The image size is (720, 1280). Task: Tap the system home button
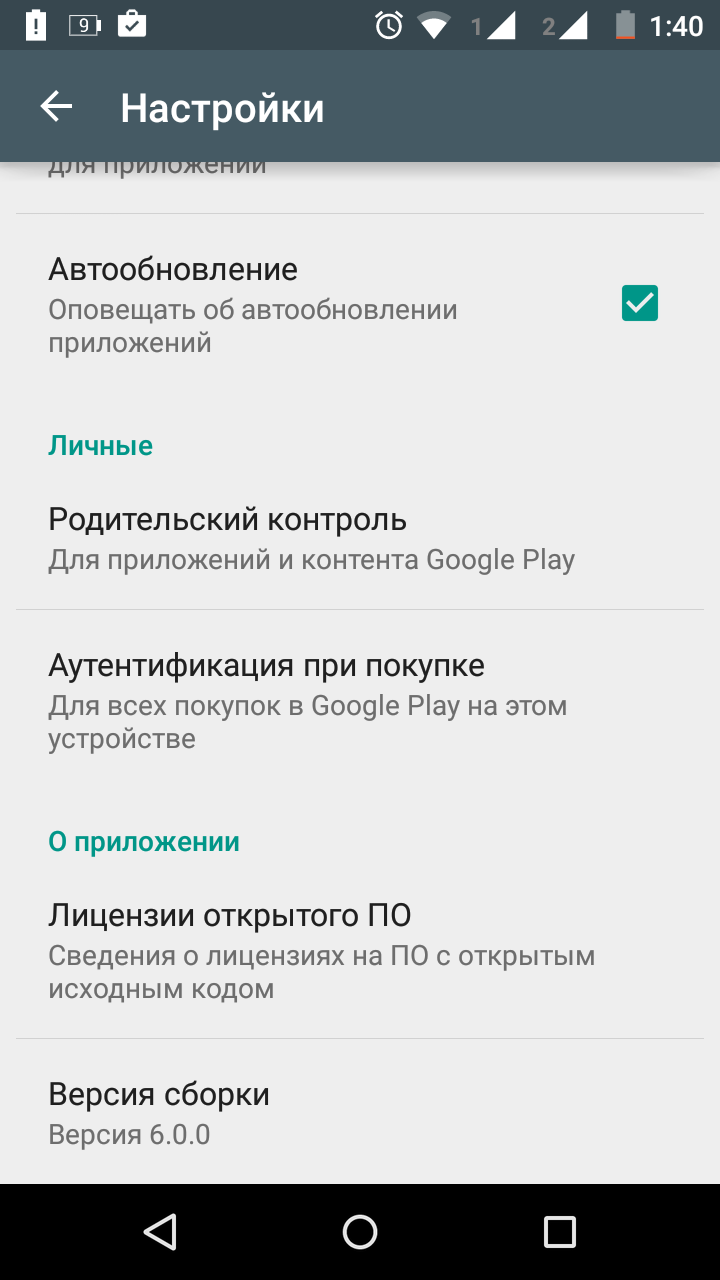(360, 1232)
